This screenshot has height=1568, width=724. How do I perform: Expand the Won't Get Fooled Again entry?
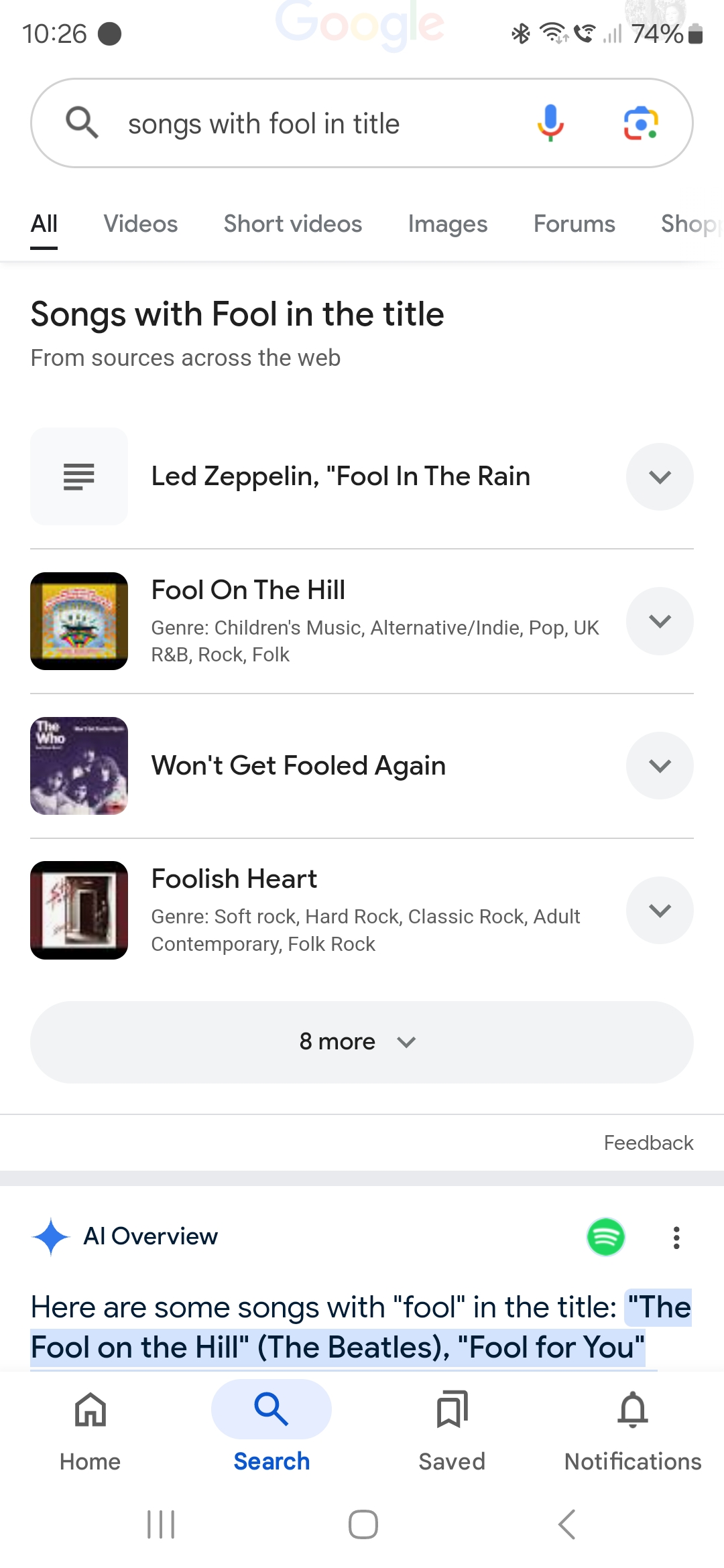(660, 766)
